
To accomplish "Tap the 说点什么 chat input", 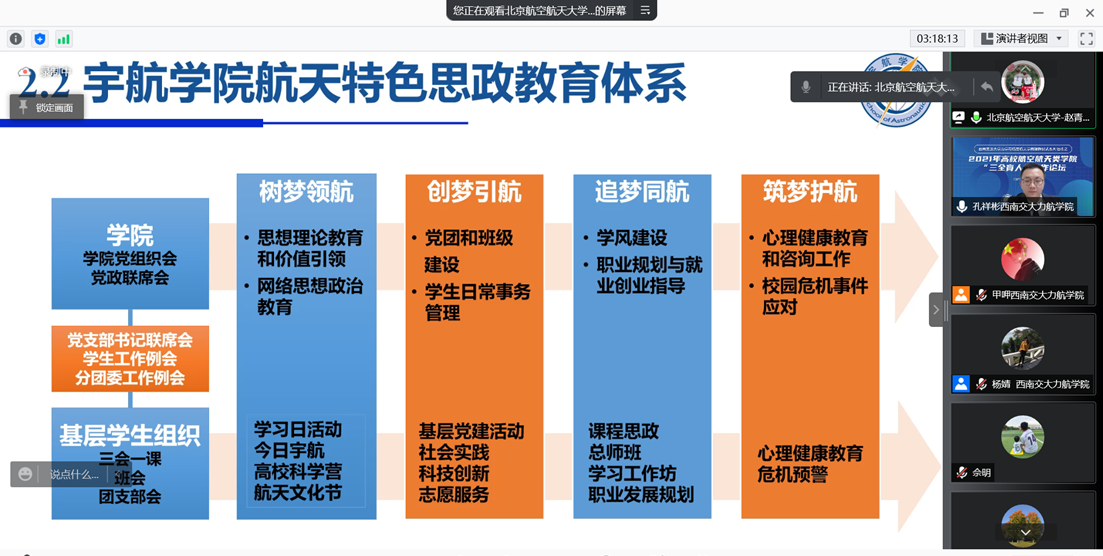I will [x=74, y=474].
